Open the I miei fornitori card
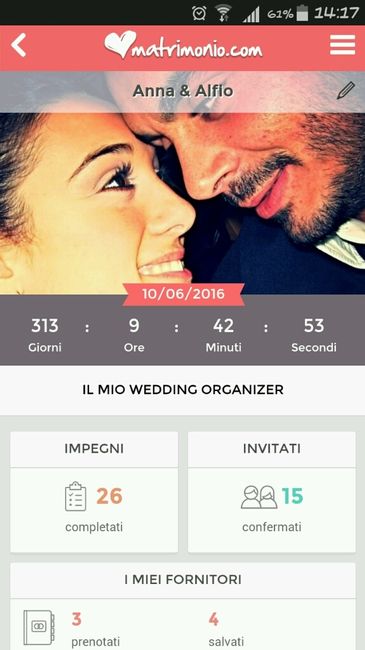The image size is (365, 650). [x=183, y=606]
